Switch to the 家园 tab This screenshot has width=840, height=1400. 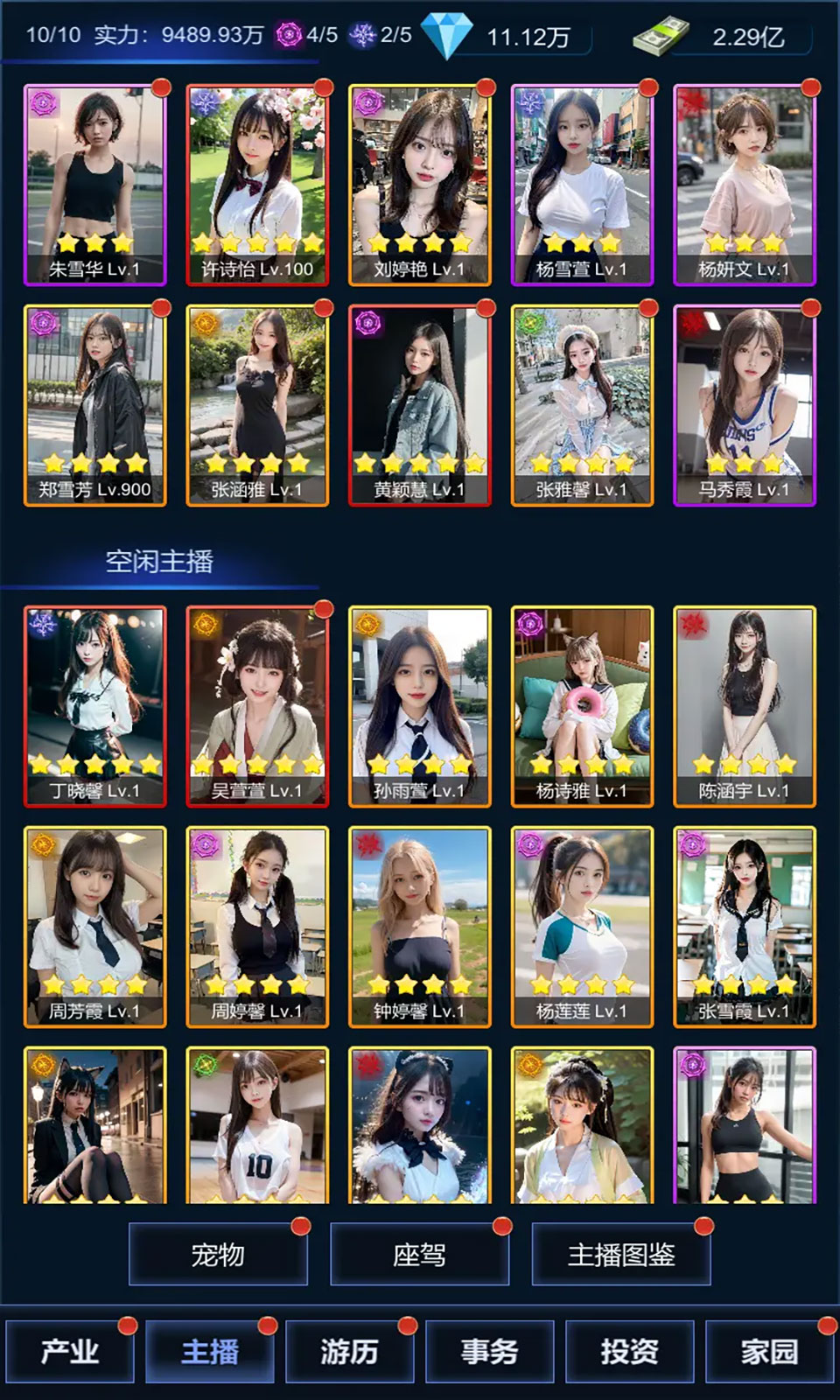click(x=769, y=1351)
